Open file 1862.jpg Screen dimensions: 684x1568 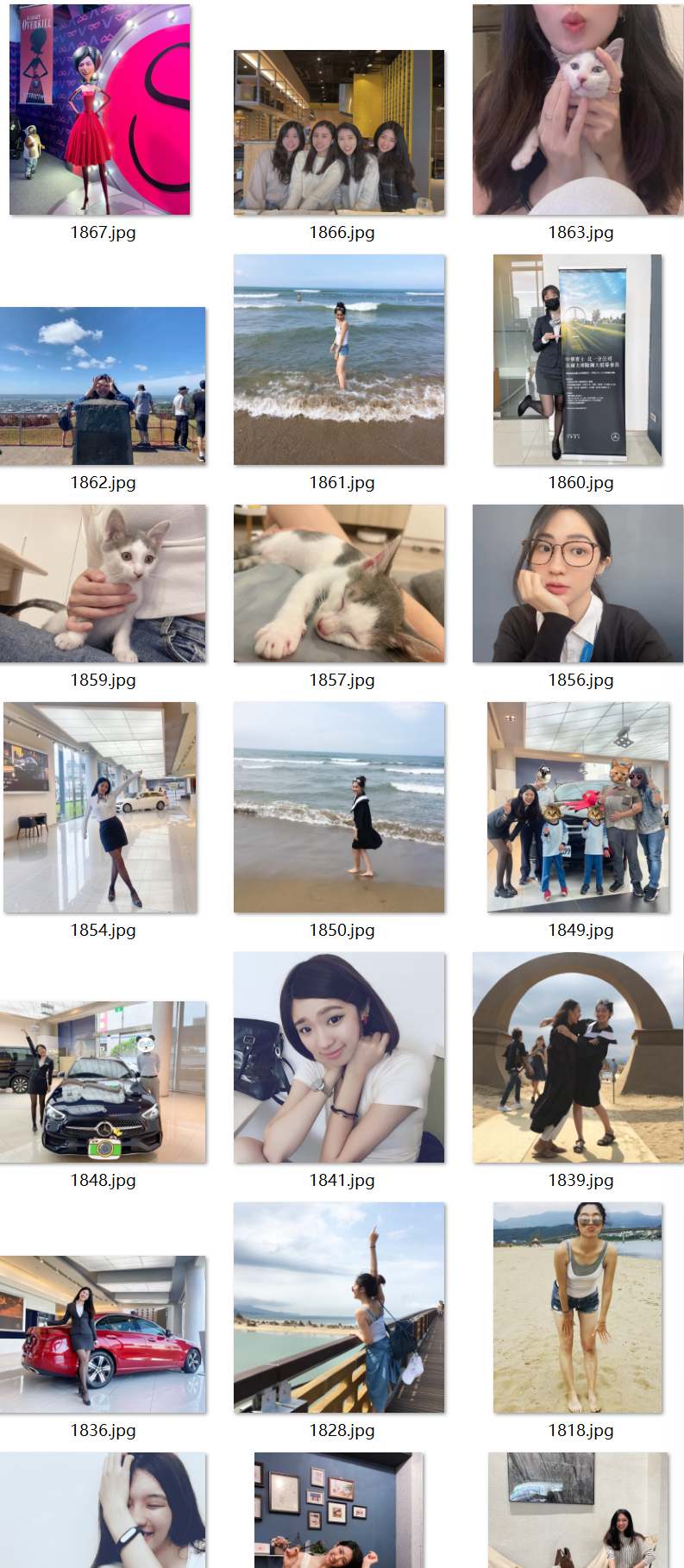click(x=103, y=386)
